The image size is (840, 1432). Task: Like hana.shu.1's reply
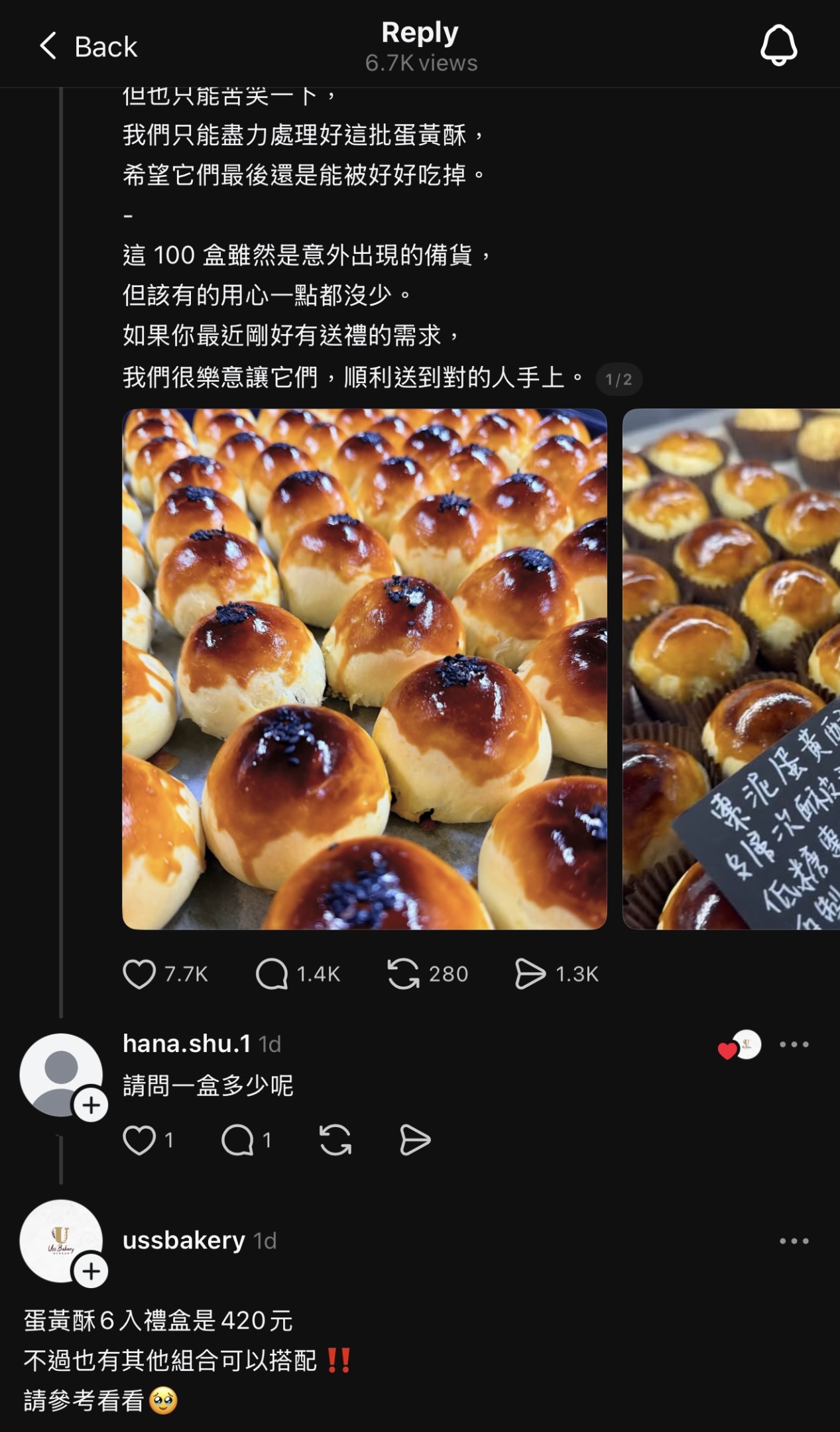tap(140, 1140)
